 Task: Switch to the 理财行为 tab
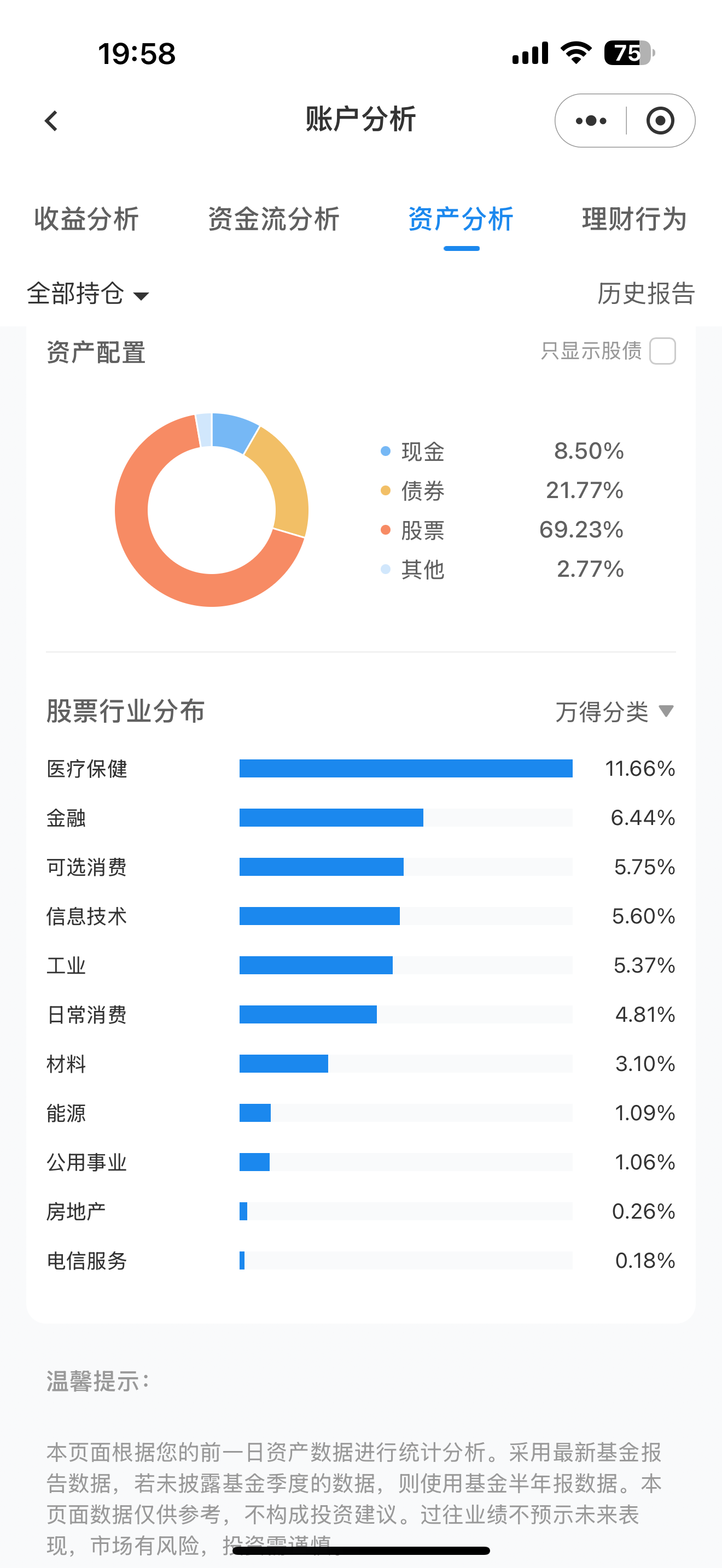634,219
